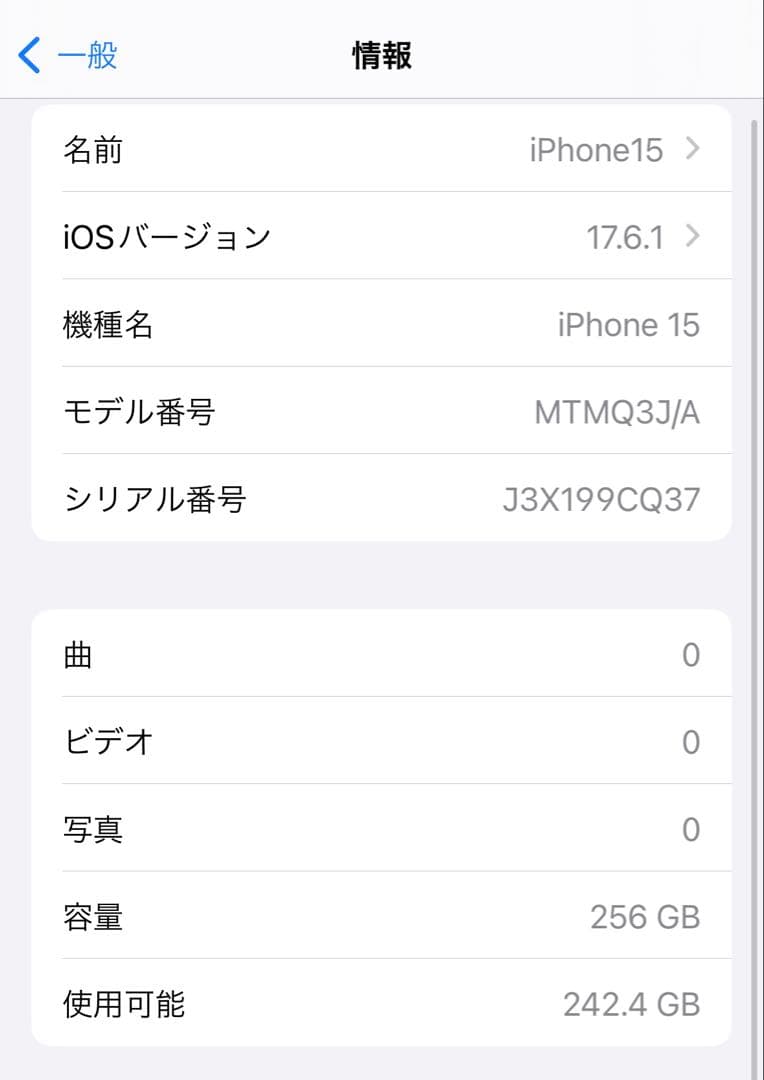
Task: Tap the model number MTMQ3J/A value
Action: click(617, 411)
